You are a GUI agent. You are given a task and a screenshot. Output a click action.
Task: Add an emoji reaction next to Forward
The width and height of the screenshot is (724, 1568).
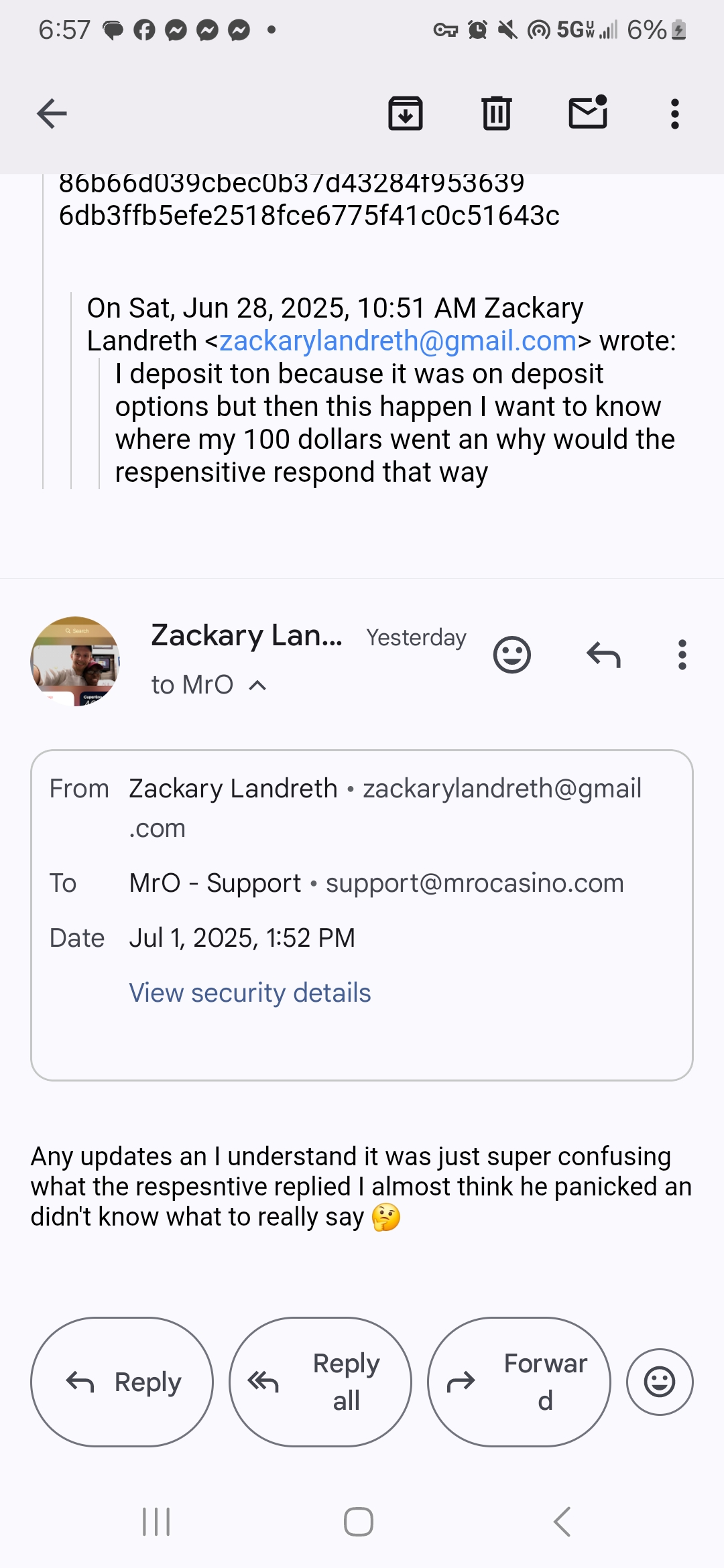[660, 1382]
